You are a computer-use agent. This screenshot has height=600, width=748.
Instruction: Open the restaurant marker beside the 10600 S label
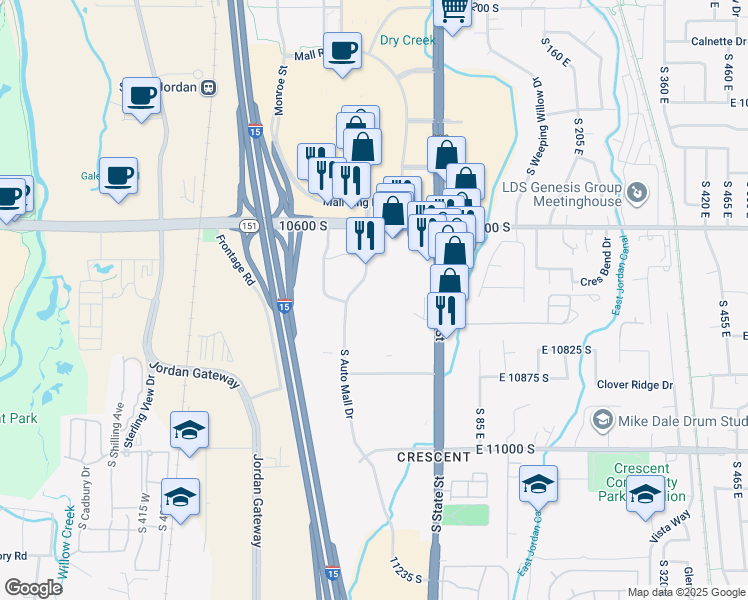click(x=365, y=237)
